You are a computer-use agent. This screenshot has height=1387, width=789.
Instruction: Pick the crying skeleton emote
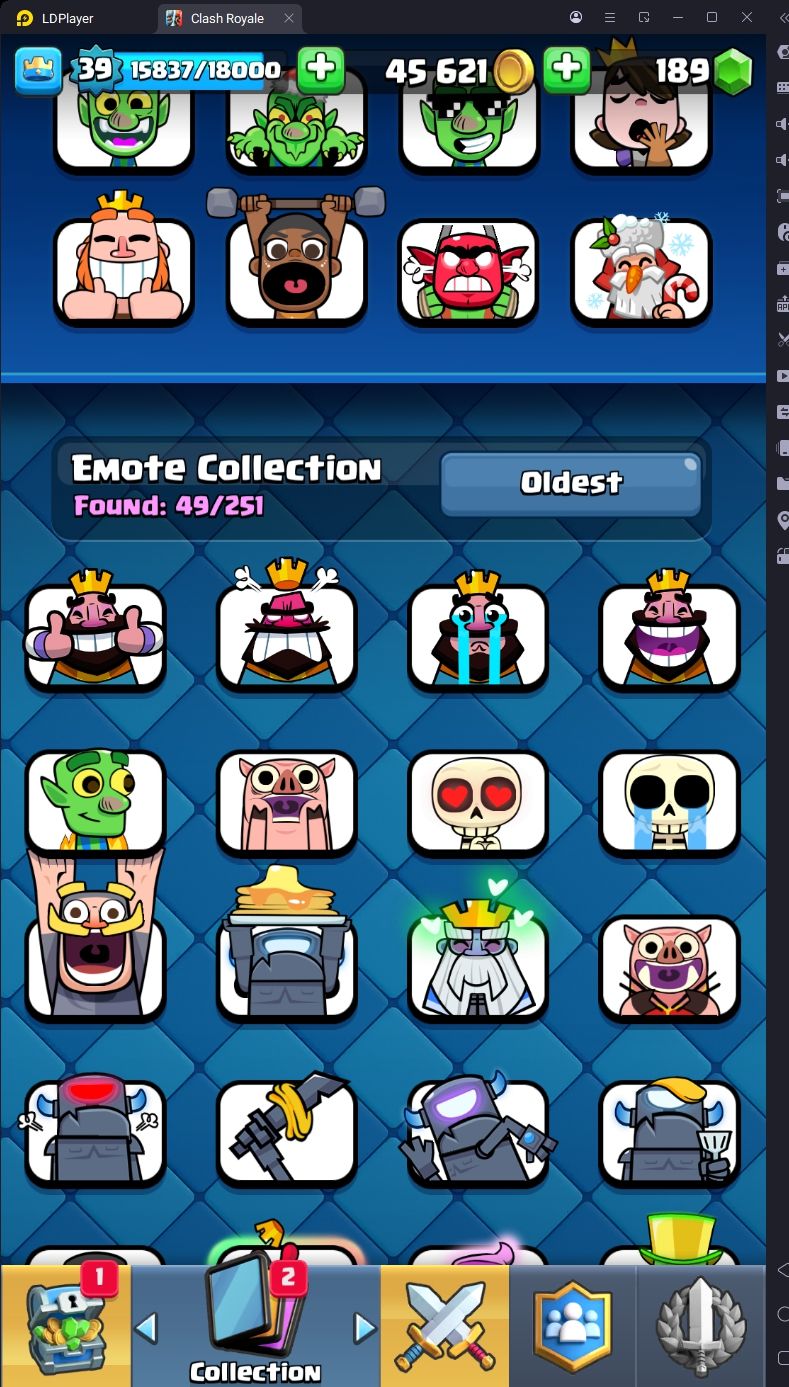point(669,802)
